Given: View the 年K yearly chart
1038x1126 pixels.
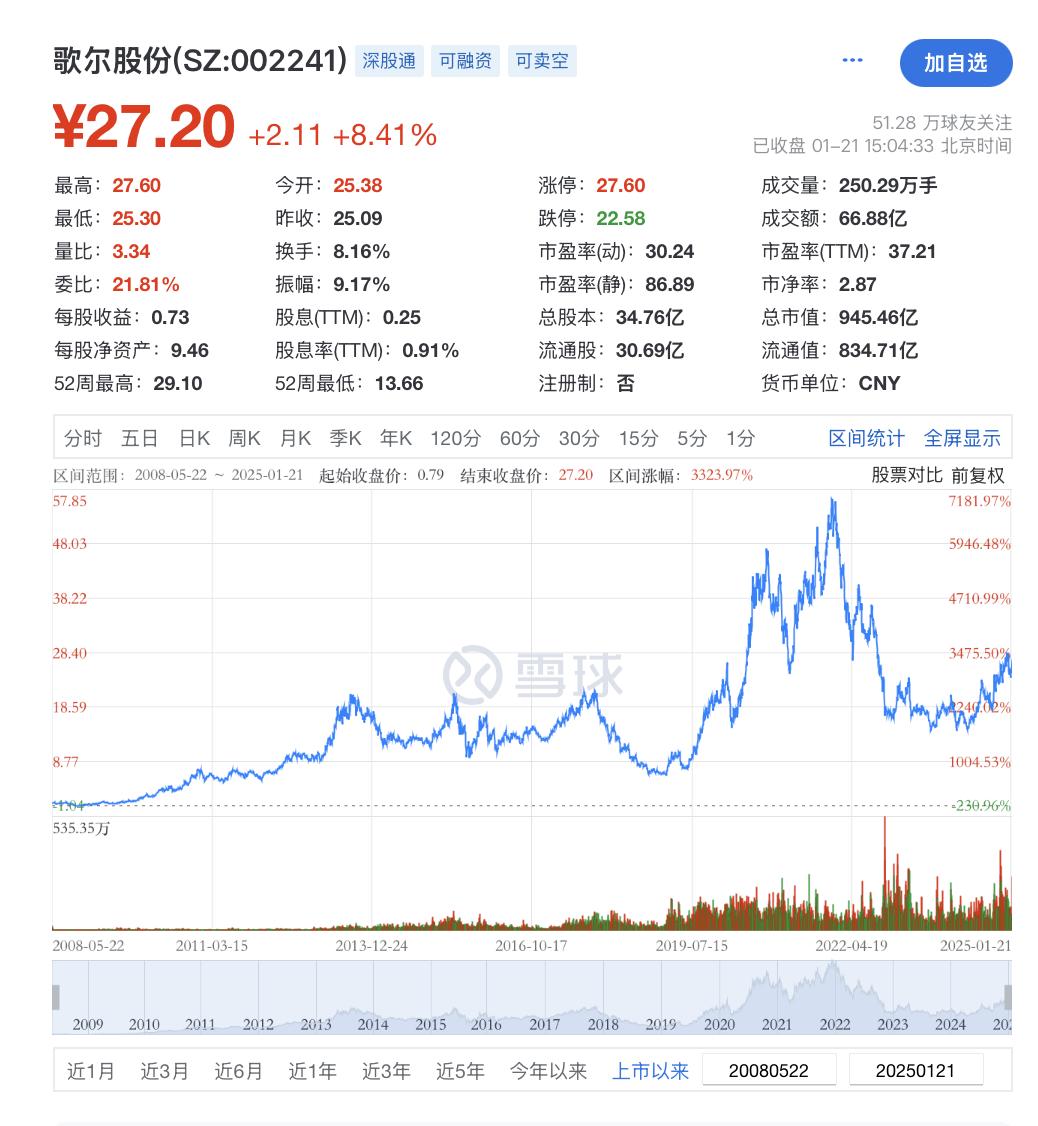Looking at the screenshot, I should point(396,438).
